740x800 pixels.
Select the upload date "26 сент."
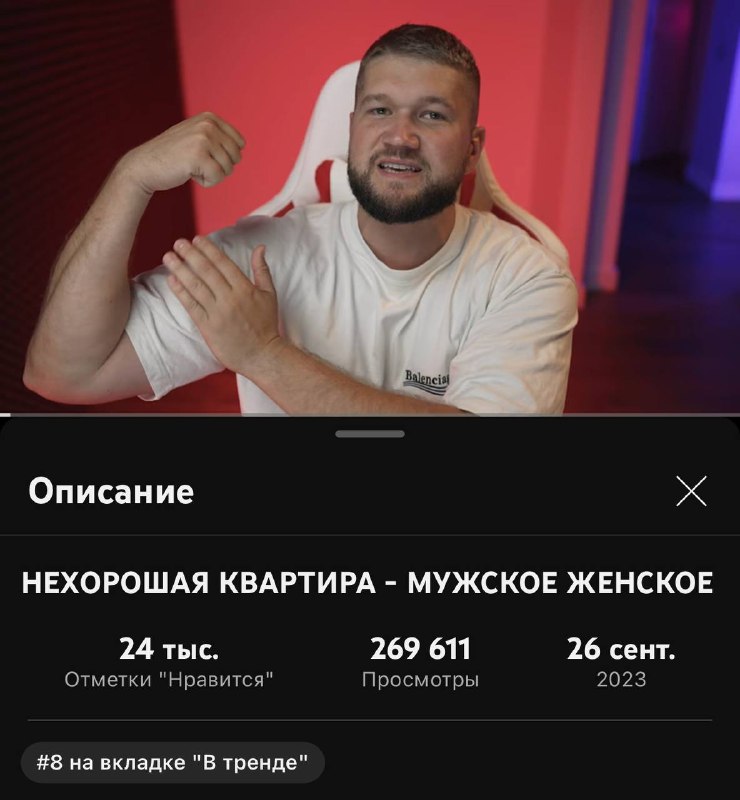point(622,648)
